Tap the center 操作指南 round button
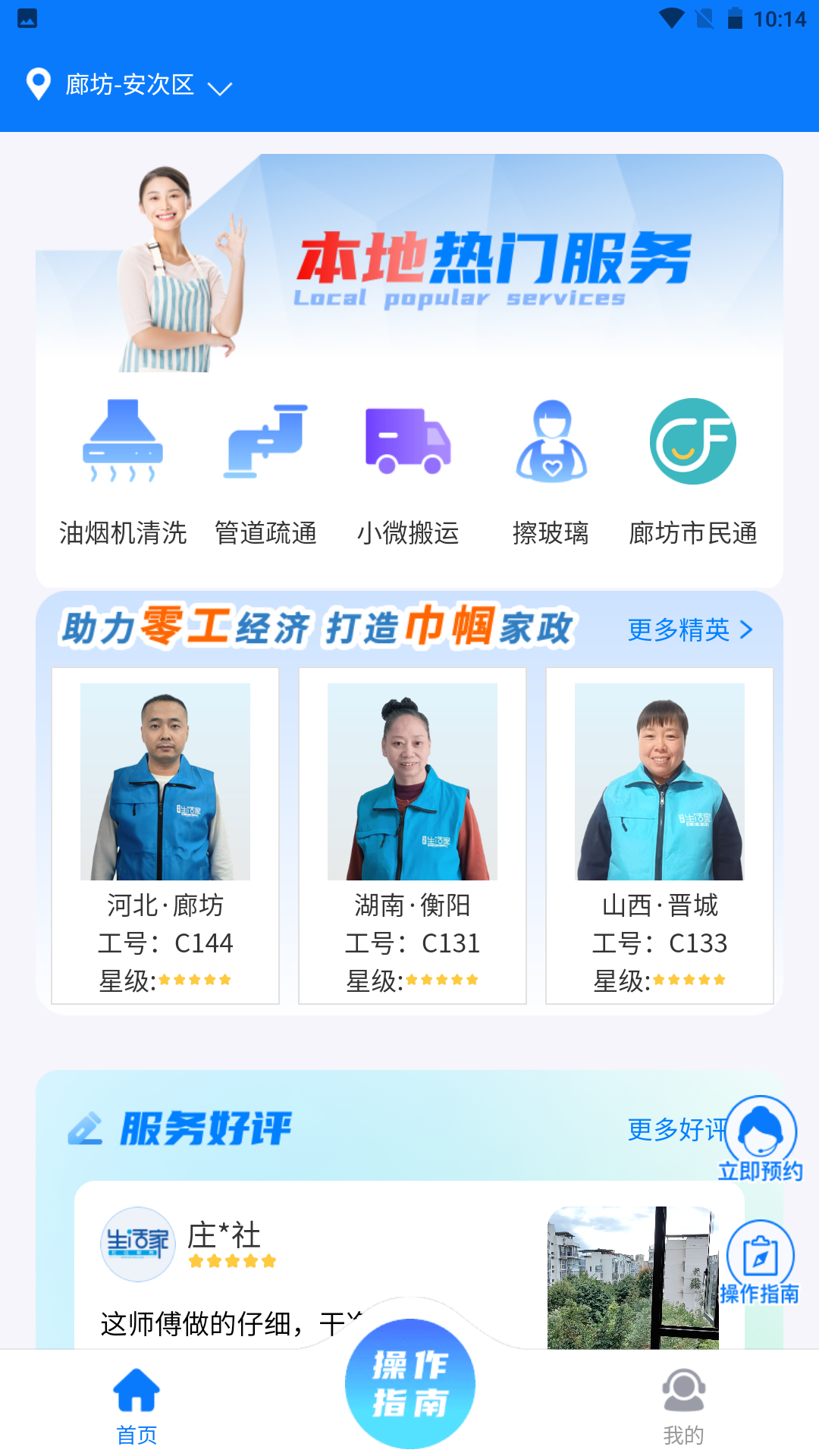 tap(409, 1383)
